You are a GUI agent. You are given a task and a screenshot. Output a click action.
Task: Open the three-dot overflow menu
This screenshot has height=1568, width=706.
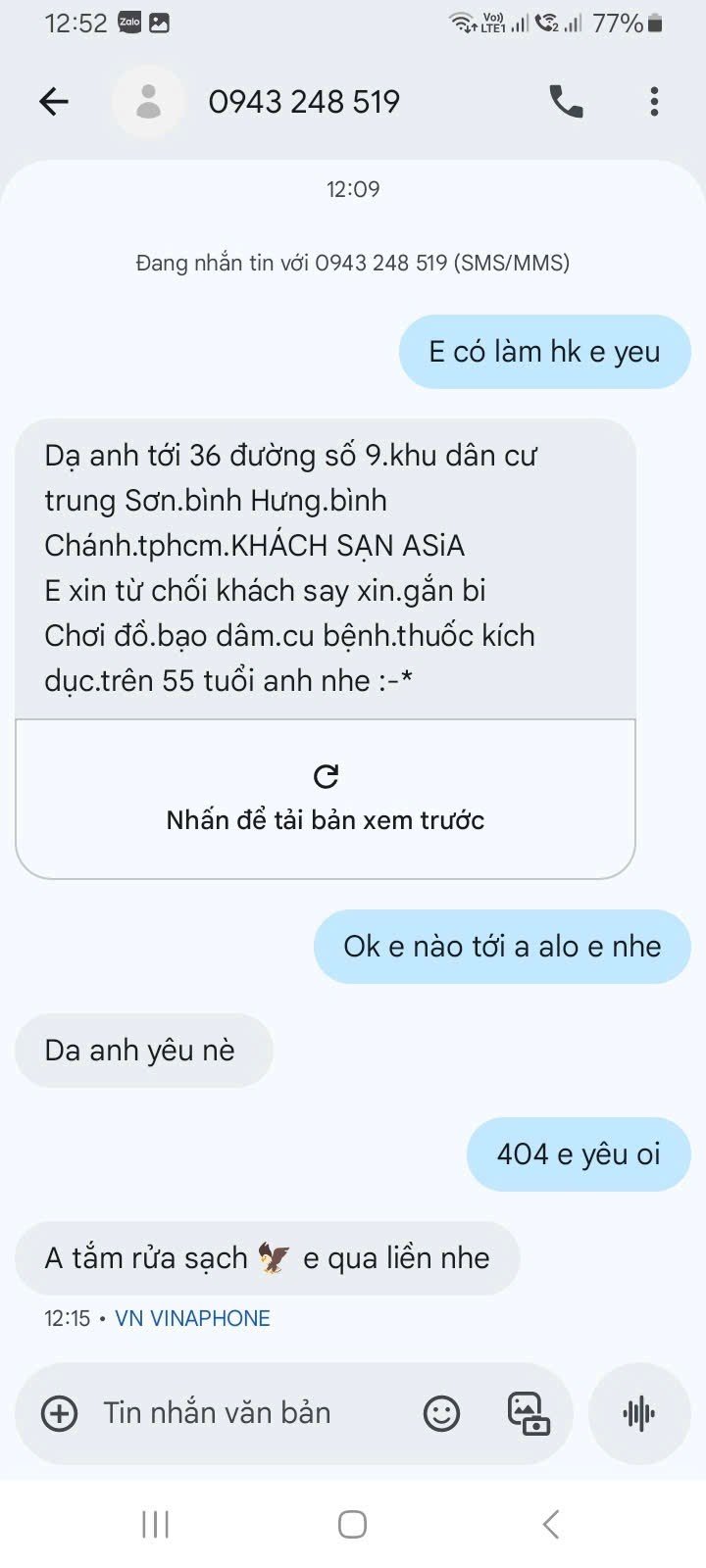pyautogui.click(x=654, y=101)
